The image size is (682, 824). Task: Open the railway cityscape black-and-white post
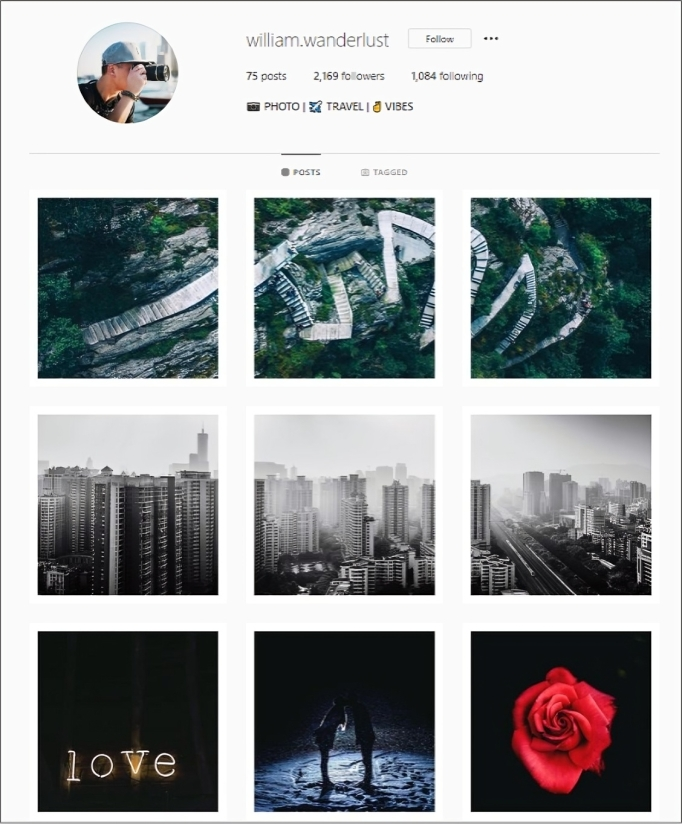[561, 505]
